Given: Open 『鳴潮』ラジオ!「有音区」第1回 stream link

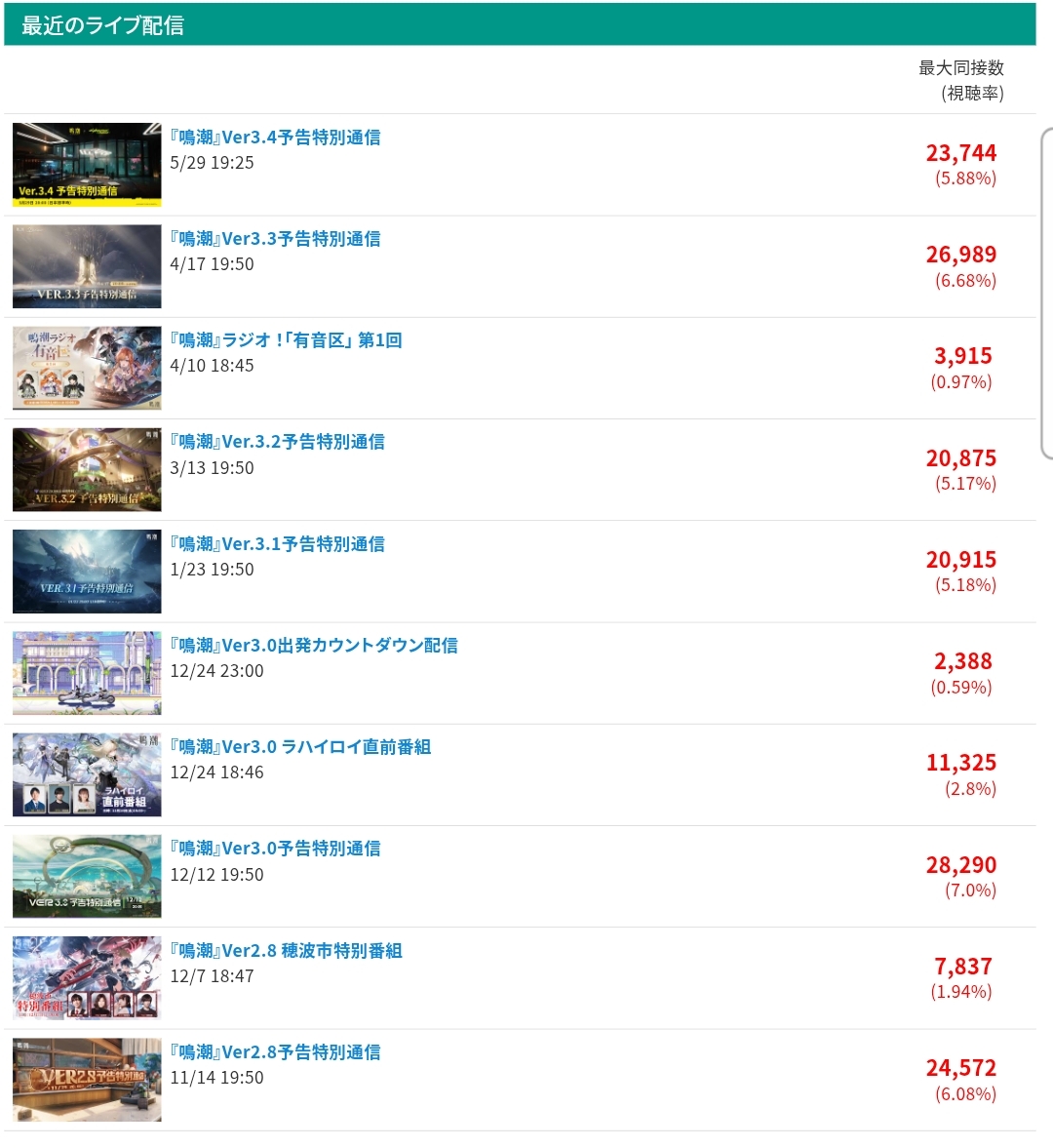Looking at the screenshot, I should (x=286, y=340).
